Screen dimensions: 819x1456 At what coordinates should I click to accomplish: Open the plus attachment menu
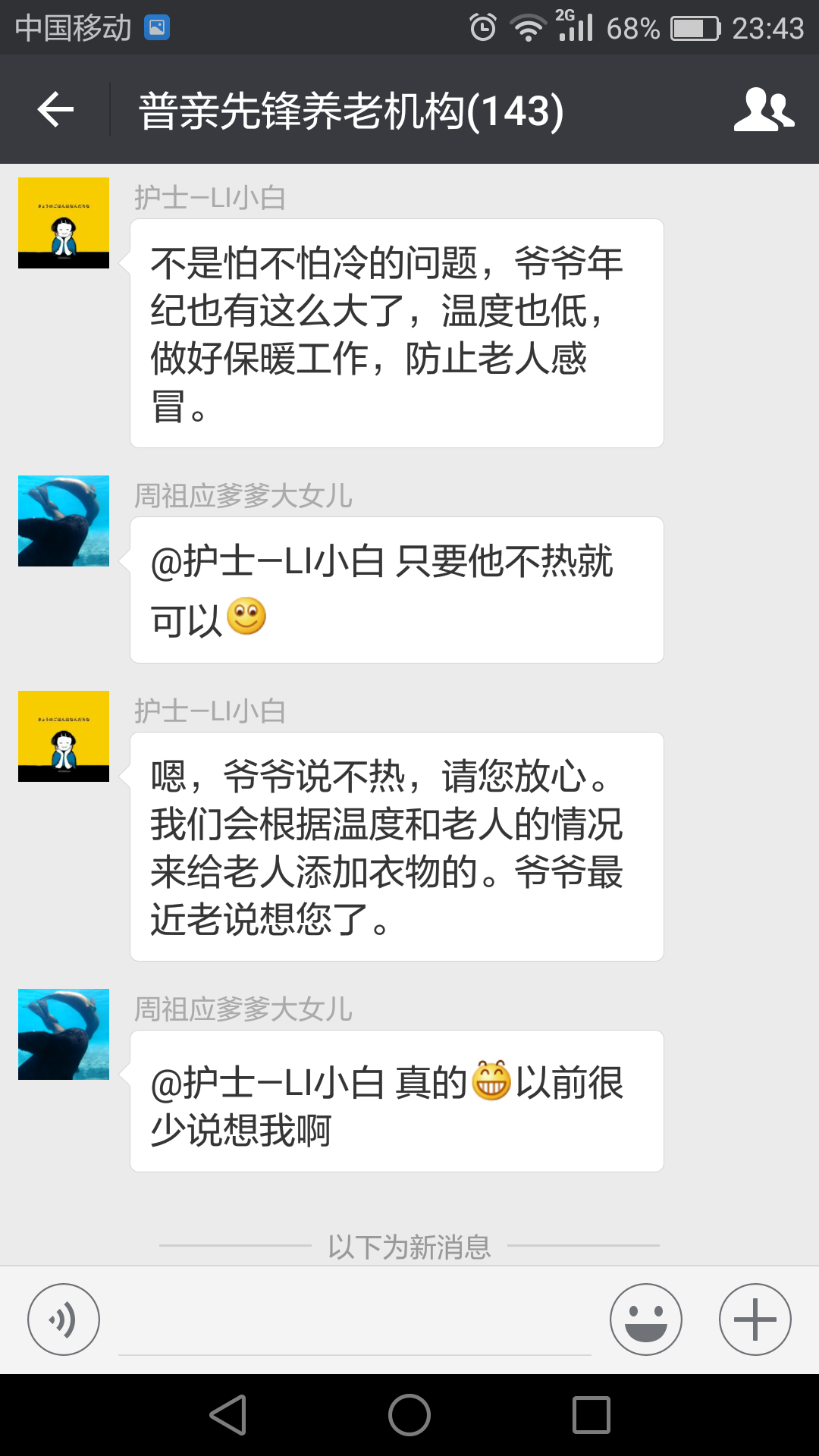pos(755,1319)
